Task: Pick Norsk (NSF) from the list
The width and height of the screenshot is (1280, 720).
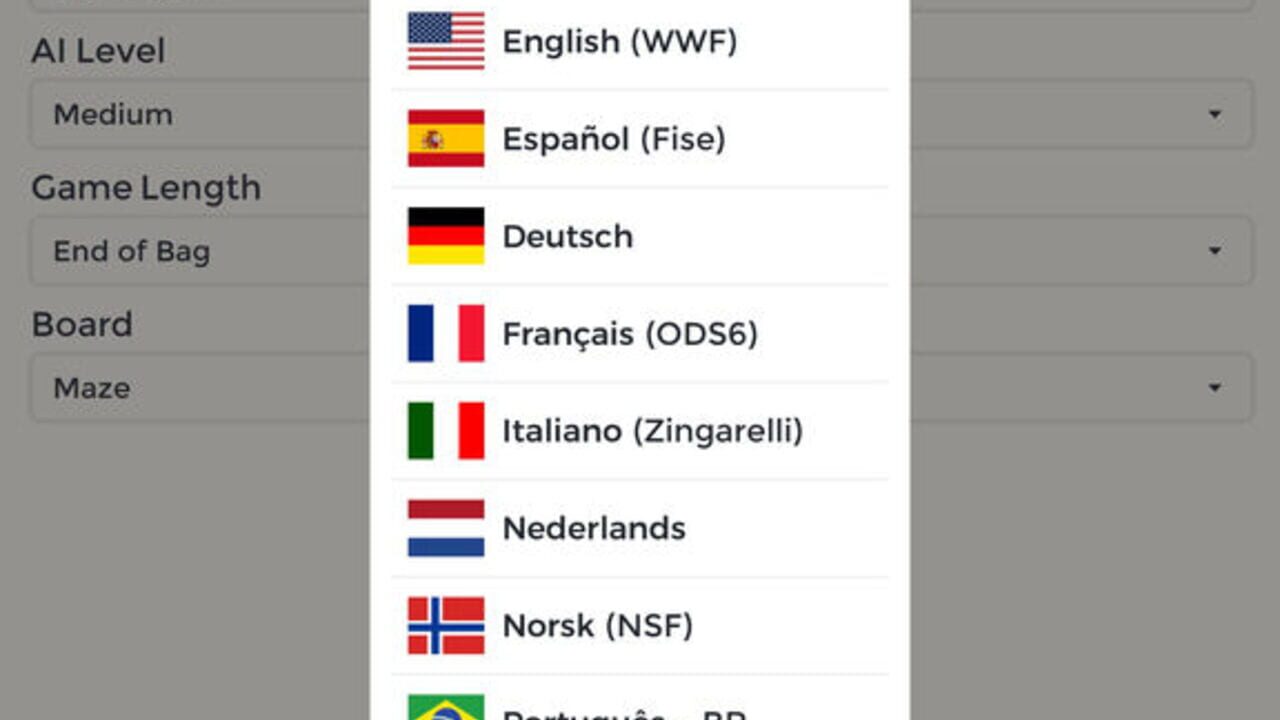Action: coord(640,626)
